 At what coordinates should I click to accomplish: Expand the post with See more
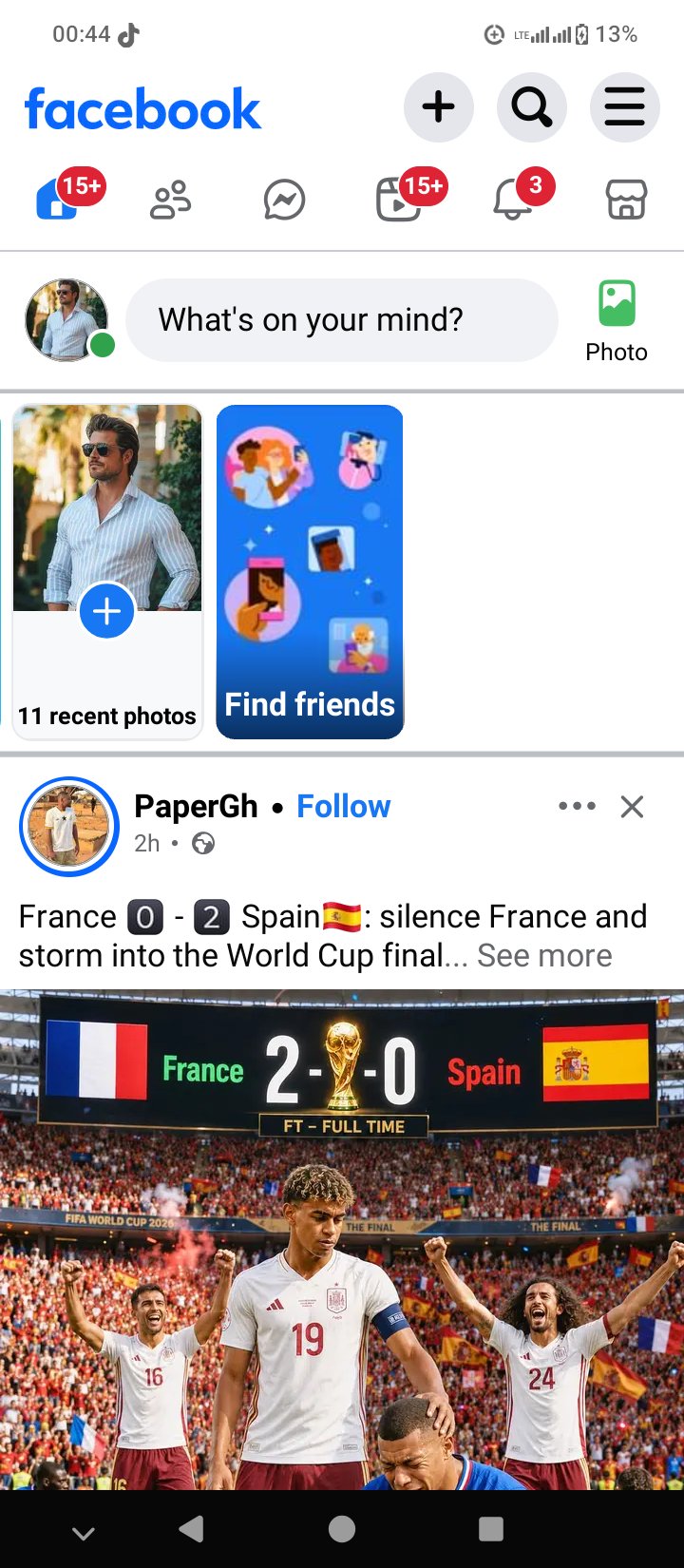[544, 955]
